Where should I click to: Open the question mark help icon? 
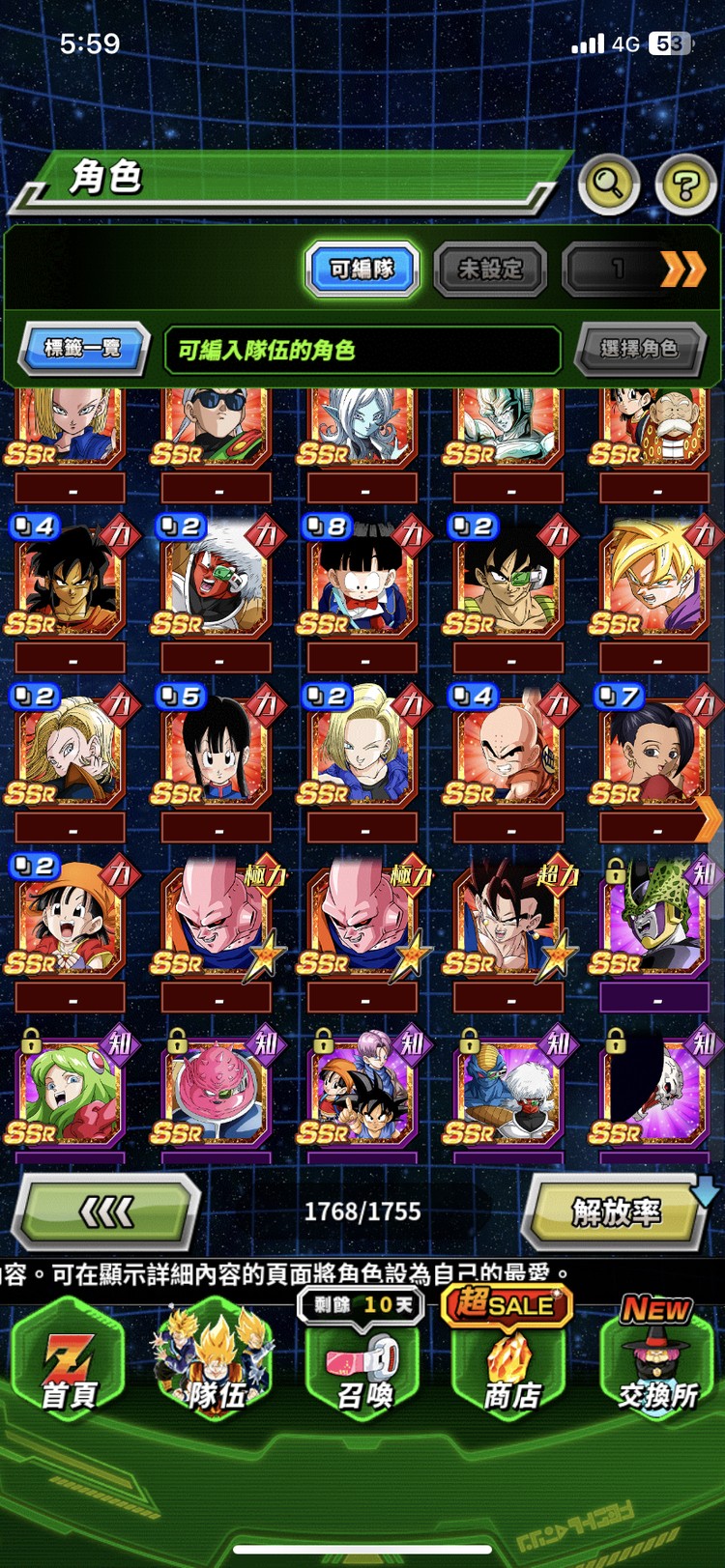tap(684, 184)
